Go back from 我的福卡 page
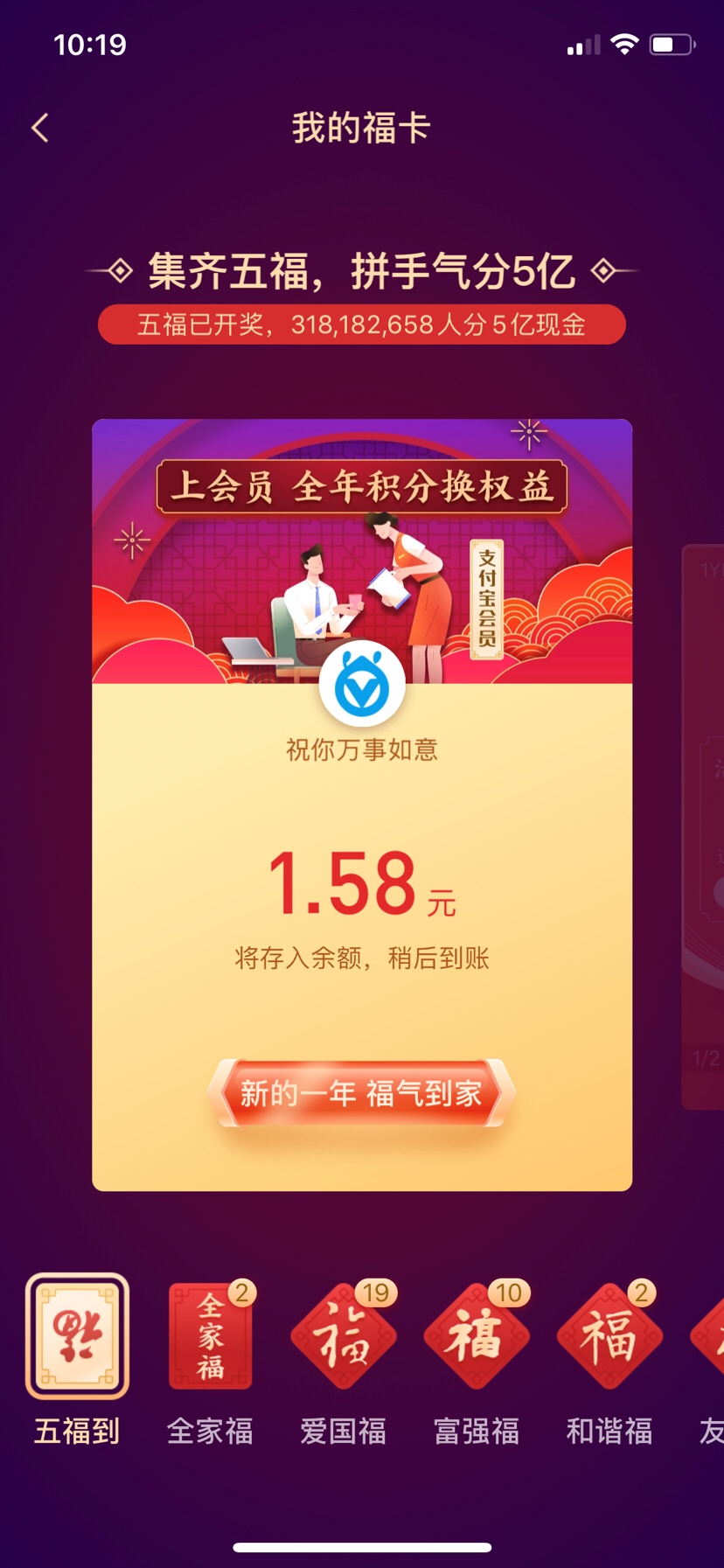Image resolution: width=724 pixels, height=1568 pixels. [x=40, y=129]
